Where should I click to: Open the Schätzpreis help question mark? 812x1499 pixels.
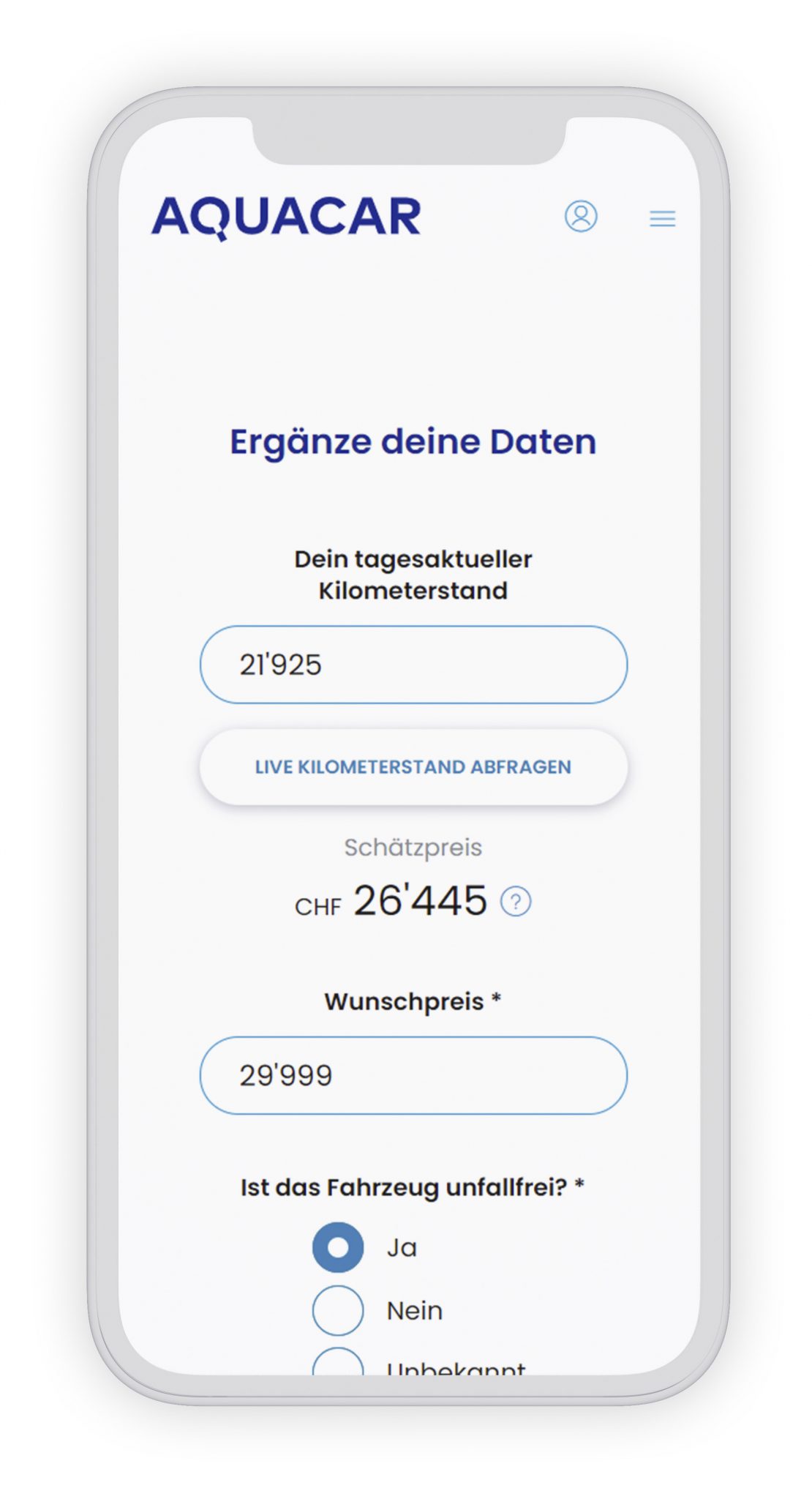pyautogui.click(x=516, y=901)
